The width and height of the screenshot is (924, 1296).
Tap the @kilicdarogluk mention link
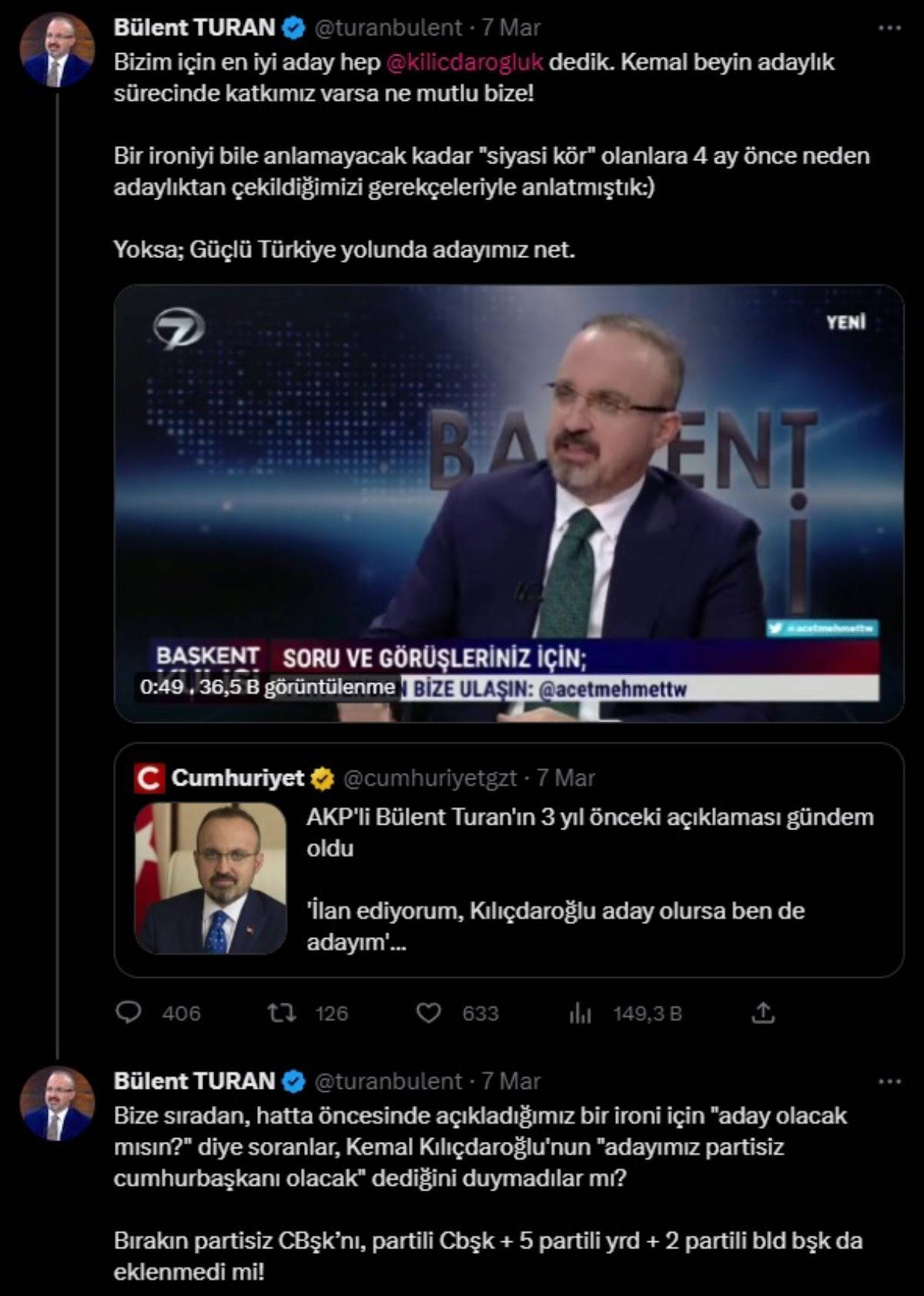pos(464,62)
